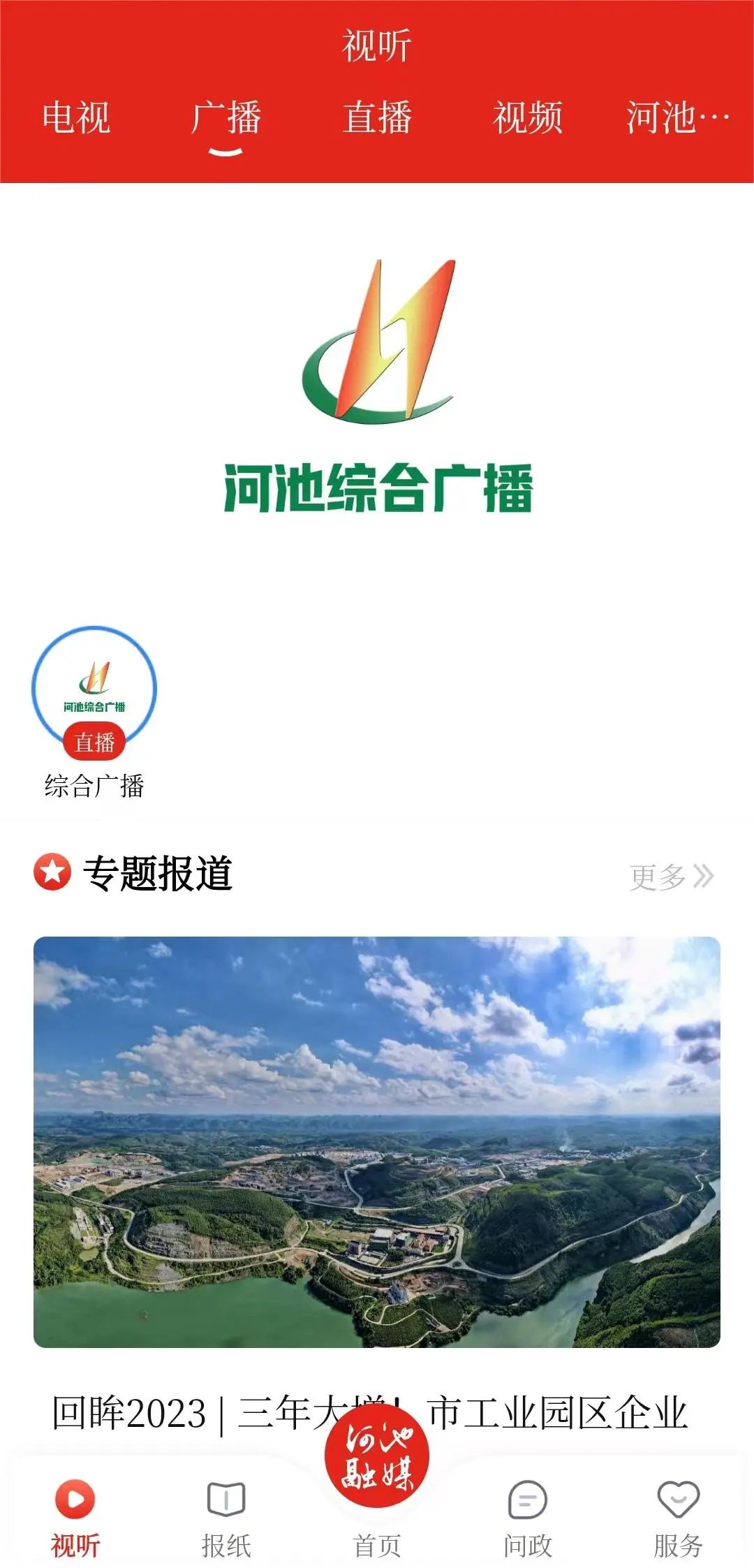Select the highlighted 视听 bottom tab
The image size is (754, 1568).
point(74,1523)
